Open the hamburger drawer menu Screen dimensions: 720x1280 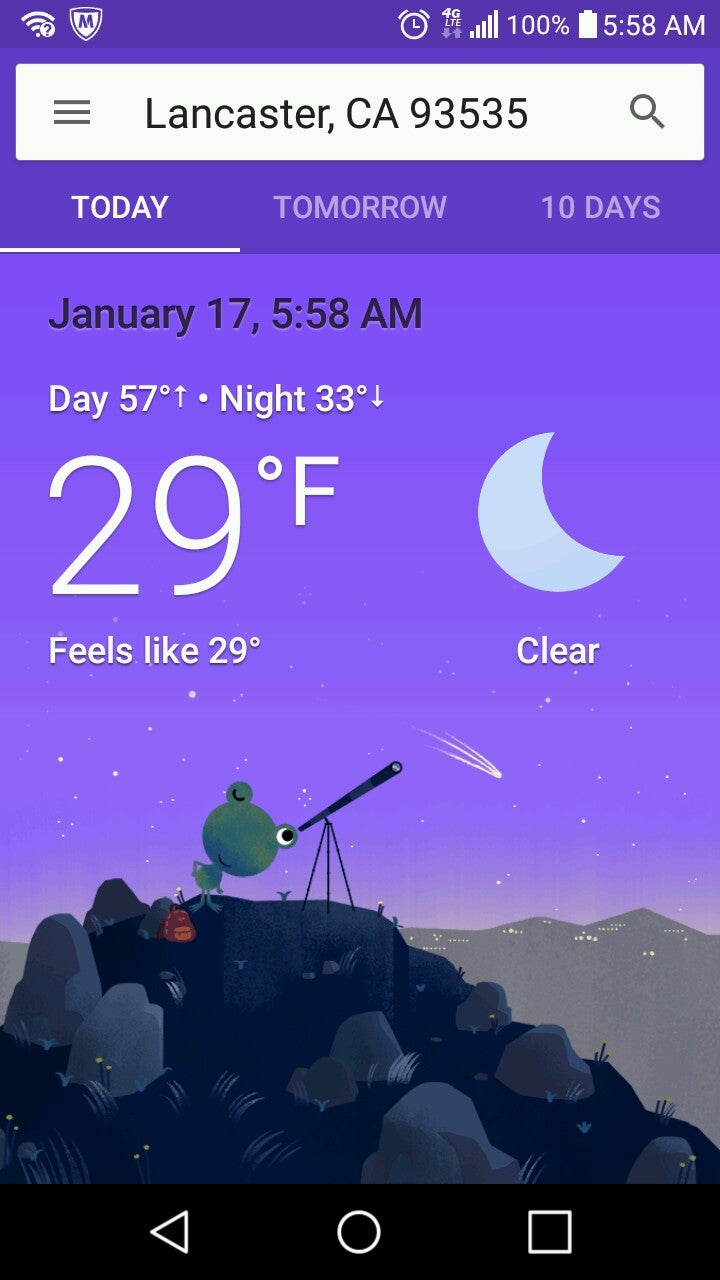72,113
